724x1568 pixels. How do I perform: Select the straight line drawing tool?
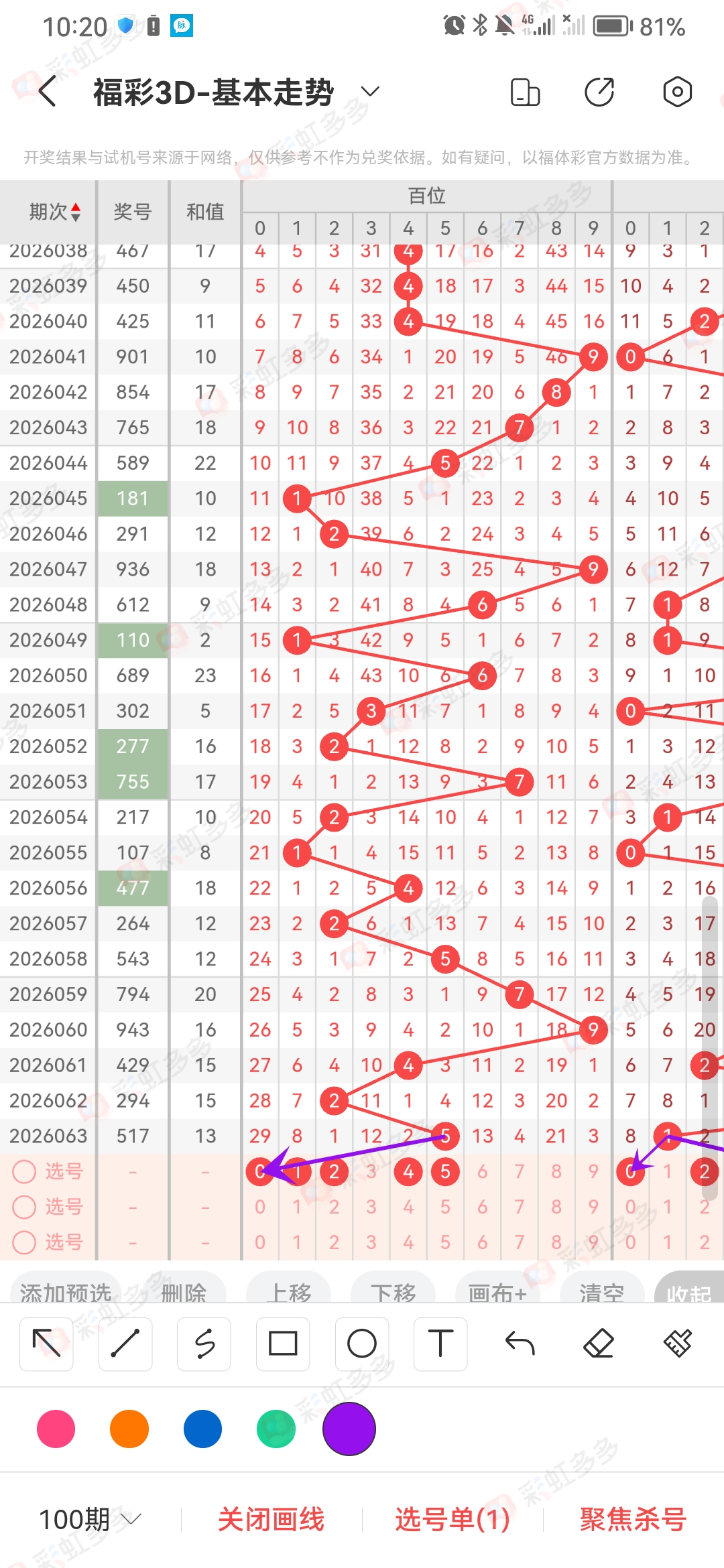click(x=125, y=1344)
